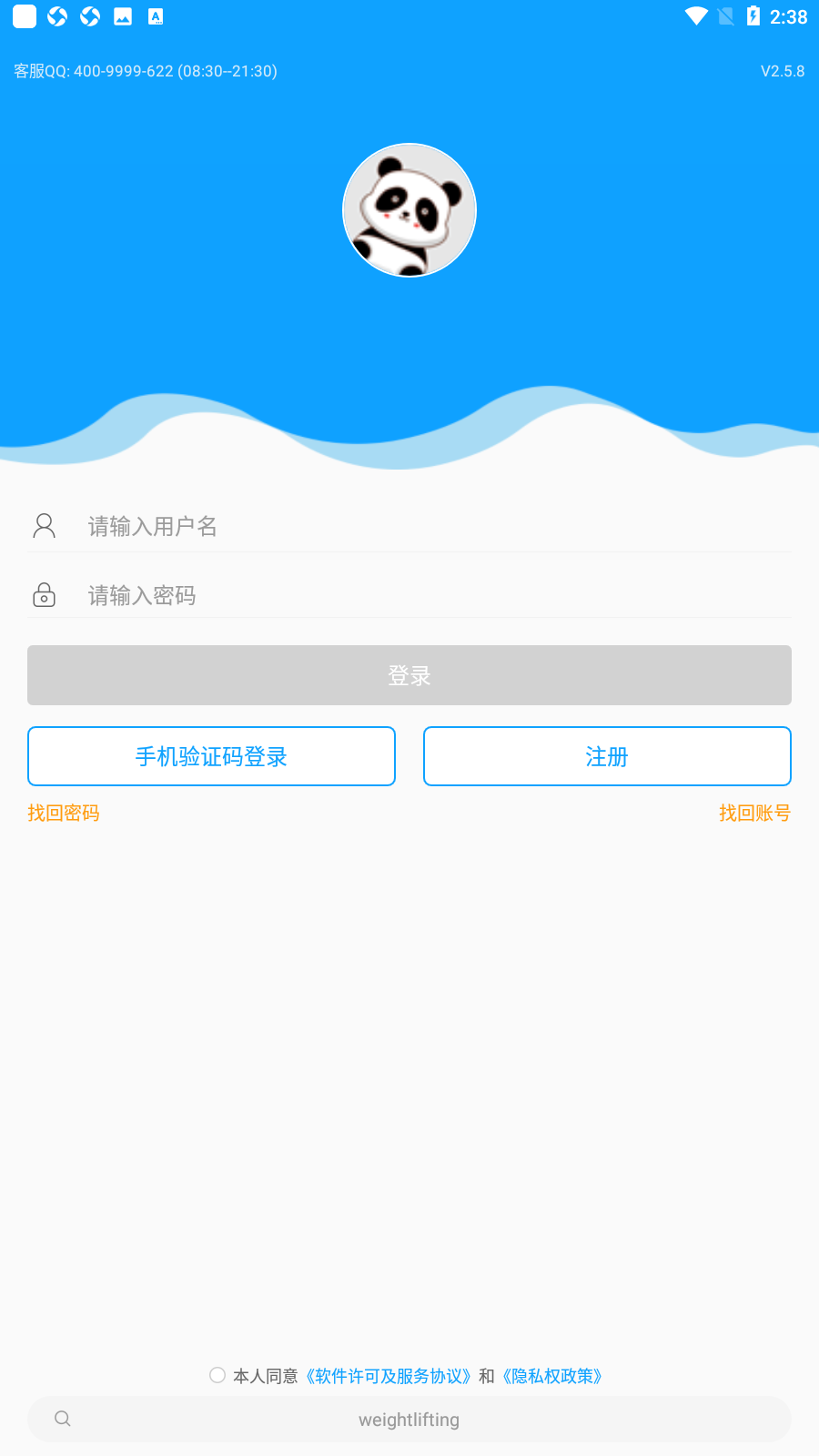Choose 手机验证码登录 phone code login
The height and width of the screenshot is (1456, 819).
tap(211, 756)
